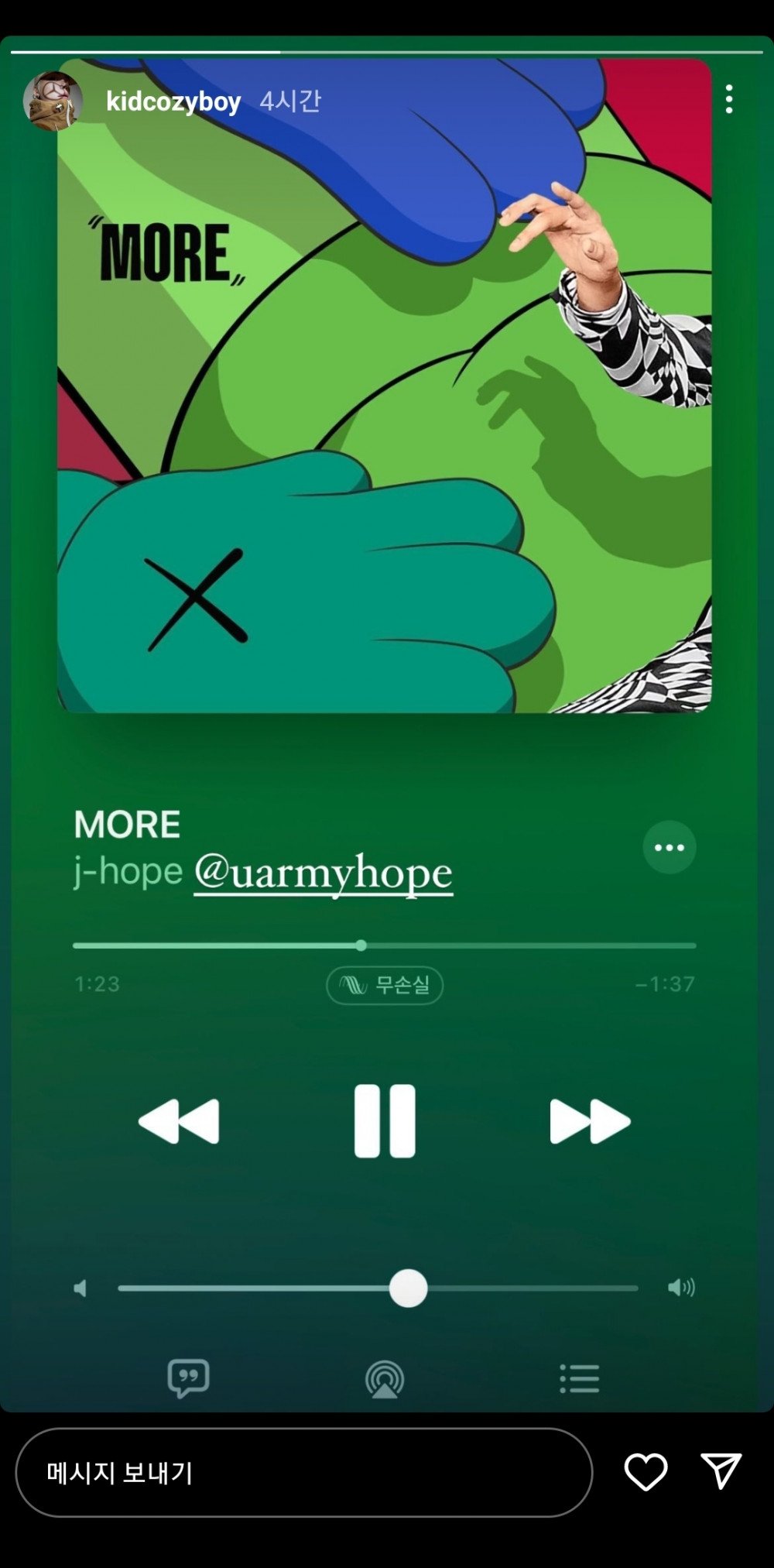The width and height of the screenshot is (774, 1568).
Task: Open the @uarmyhope mention
Action: [x=323, y=873]
